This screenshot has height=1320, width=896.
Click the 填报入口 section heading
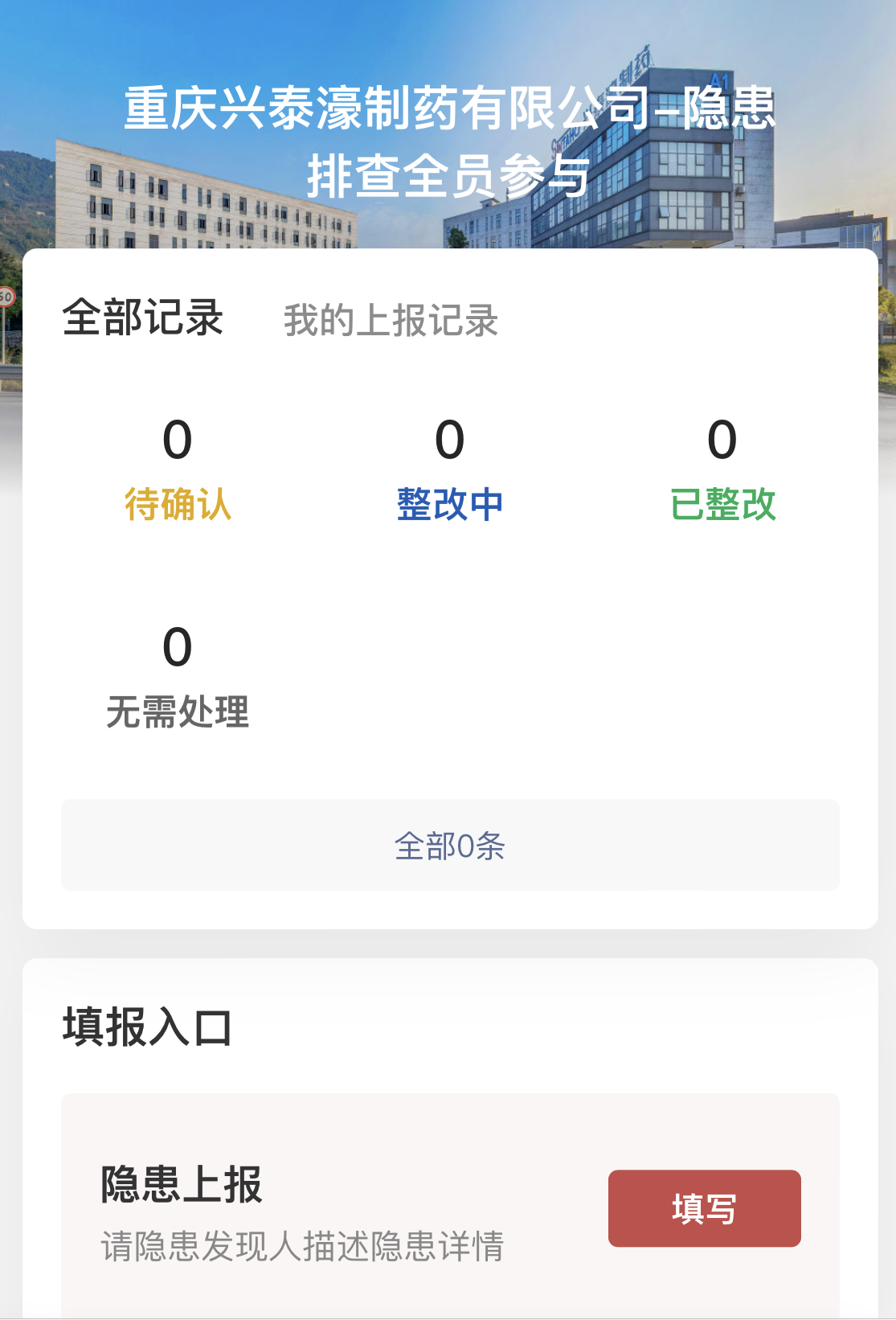(x=143, y=1029)
